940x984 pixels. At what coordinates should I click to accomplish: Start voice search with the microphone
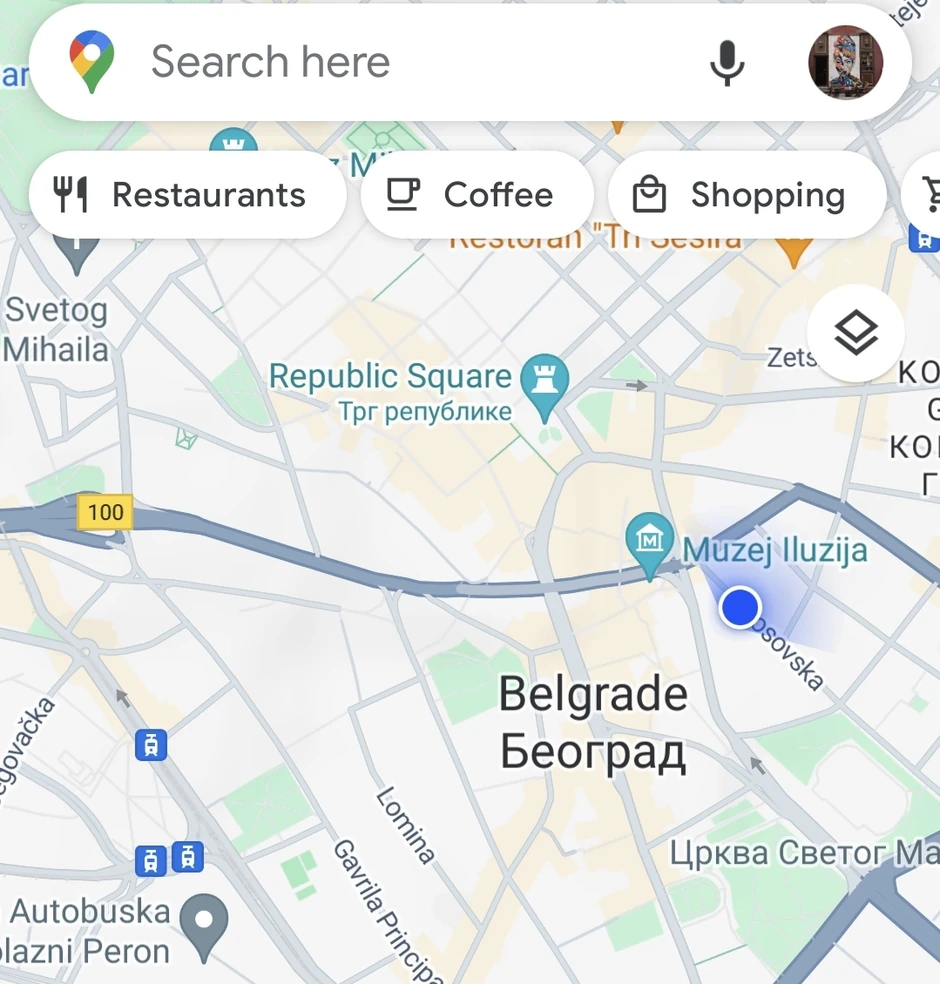click(x=727, y=63)
